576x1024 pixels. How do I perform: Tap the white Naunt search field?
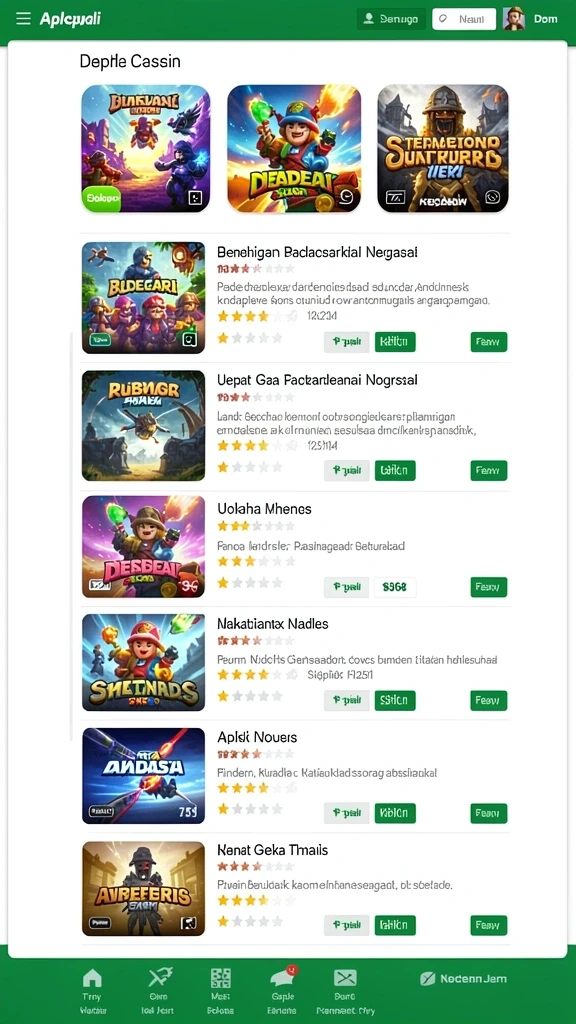(464, 19)
